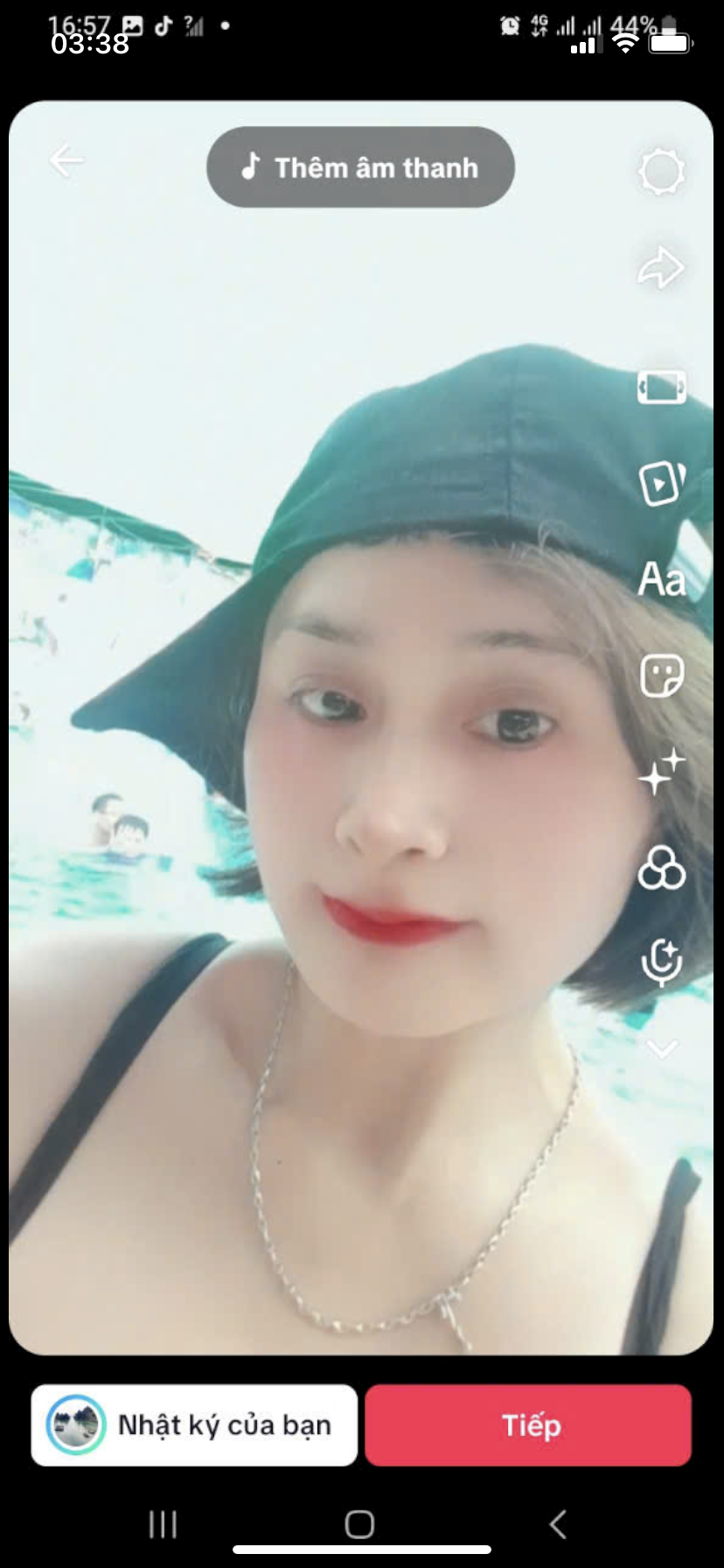
Task: Open the recent apps view
Action: pos(163,1524)
